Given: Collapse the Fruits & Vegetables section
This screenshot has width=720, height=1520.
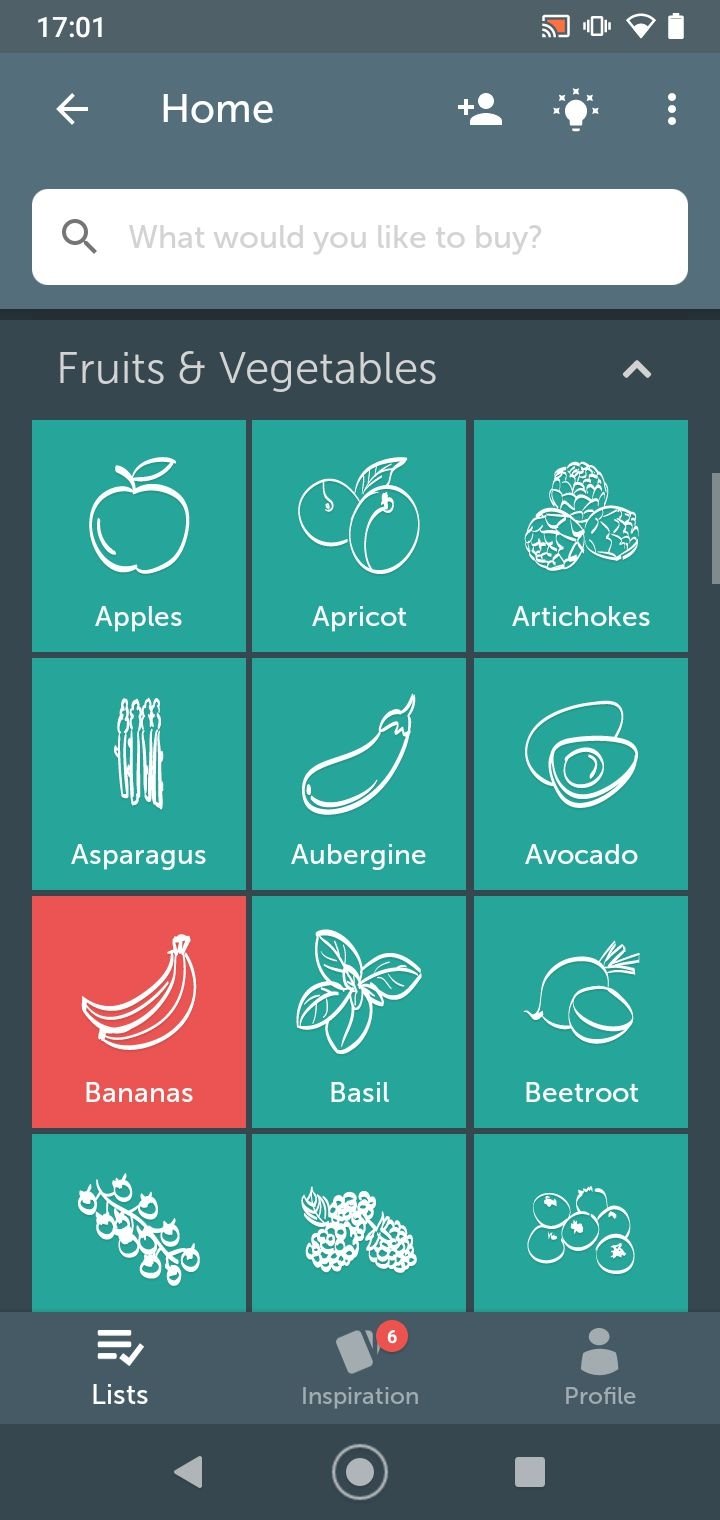Looking at the screenshot, I should point(637,370).
